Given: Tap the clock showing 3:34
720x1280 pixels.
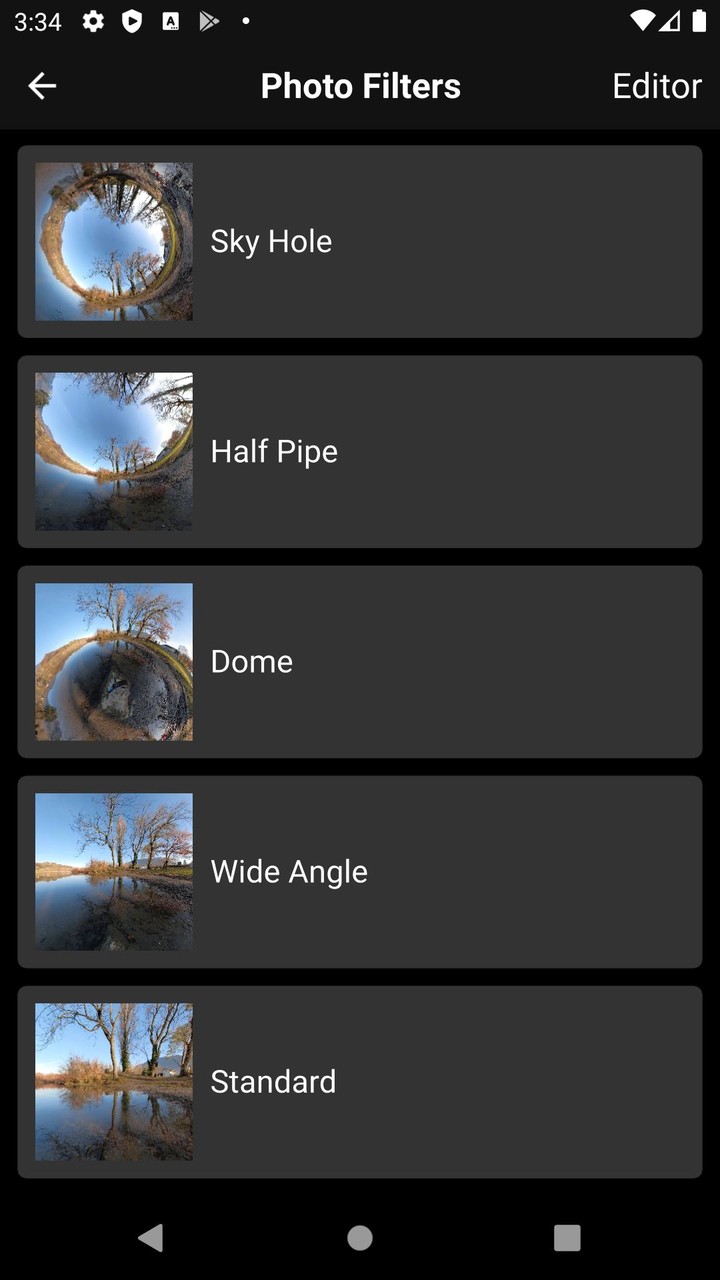Looking at the screenshot, I should click(x=37, y=21).
